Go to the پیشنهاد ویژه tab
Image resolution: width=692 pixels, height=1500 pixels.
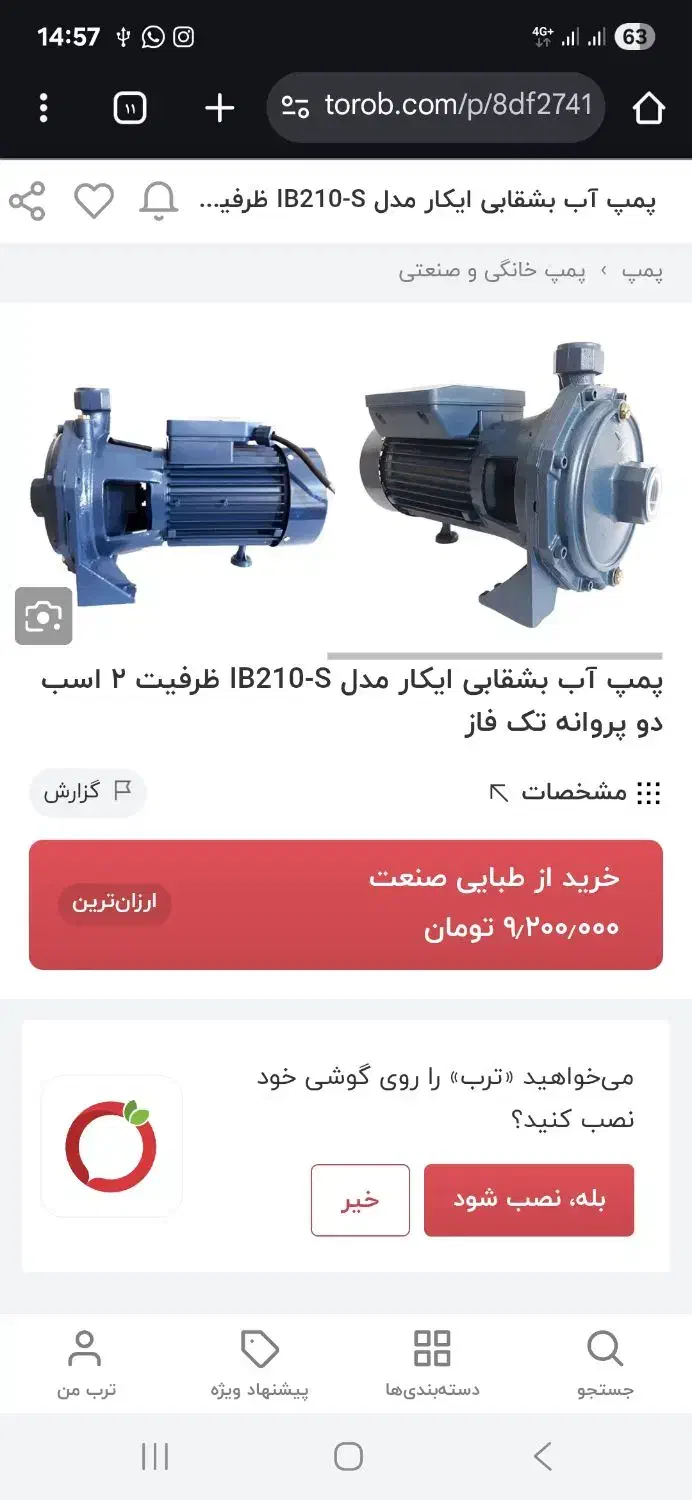[260, 1362]
